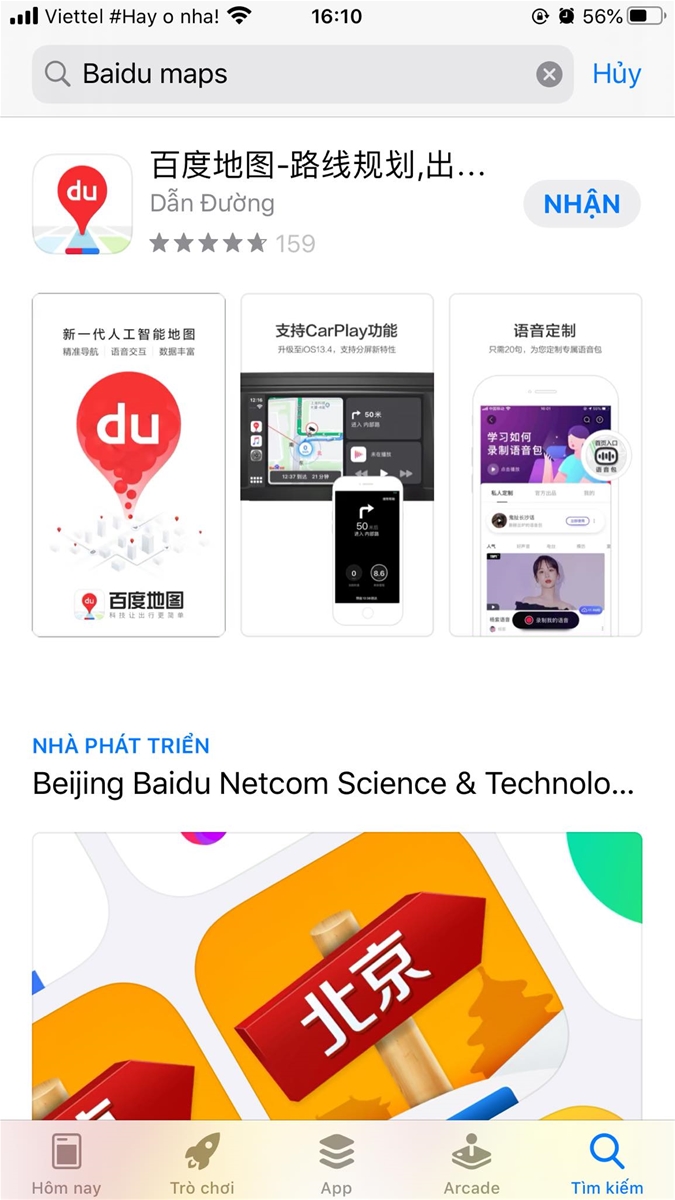Switch to the Trò chơi tab
This screenshot has width=675, height=1200.
click(202, 1164)
